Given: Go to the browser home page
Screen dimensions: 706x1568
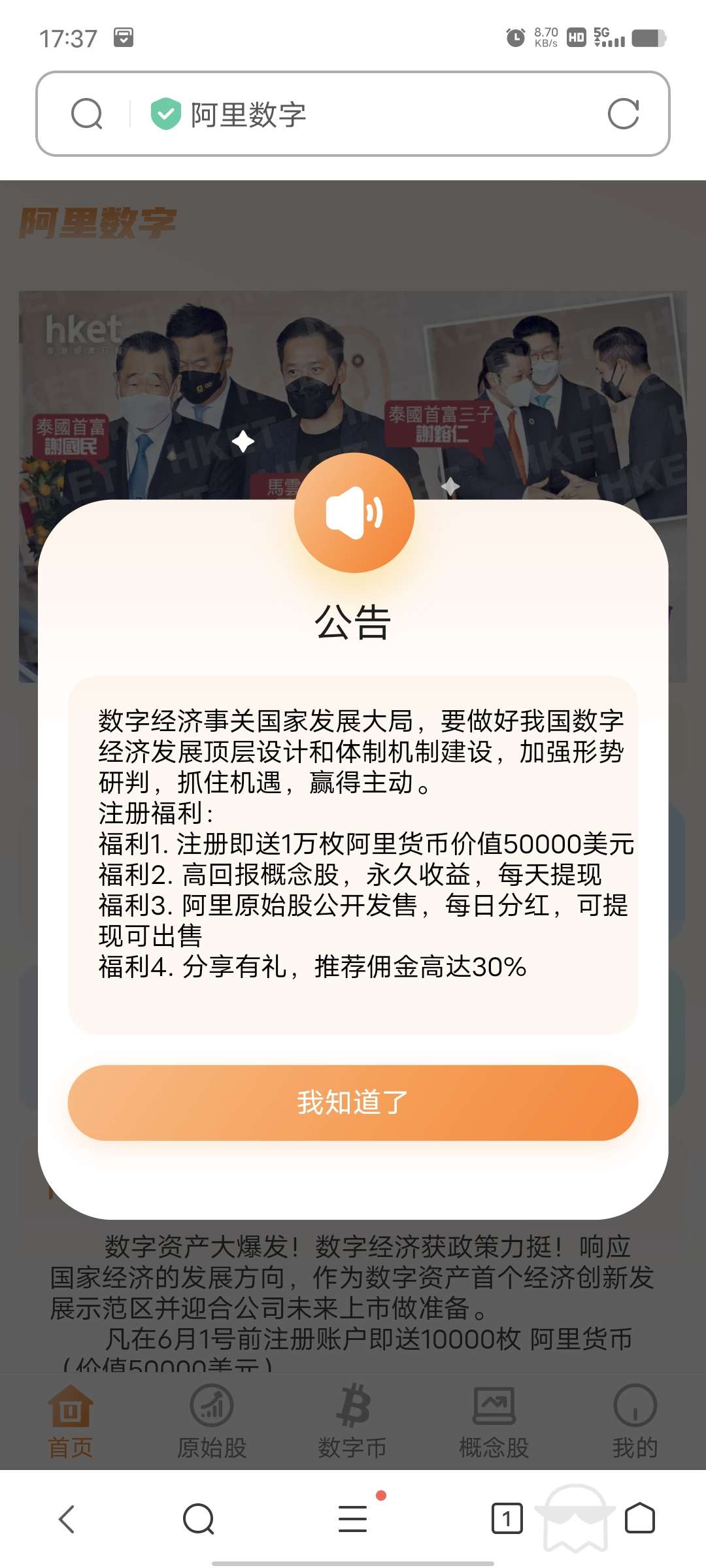Looking at the screenshot, I should (639, 1519).
